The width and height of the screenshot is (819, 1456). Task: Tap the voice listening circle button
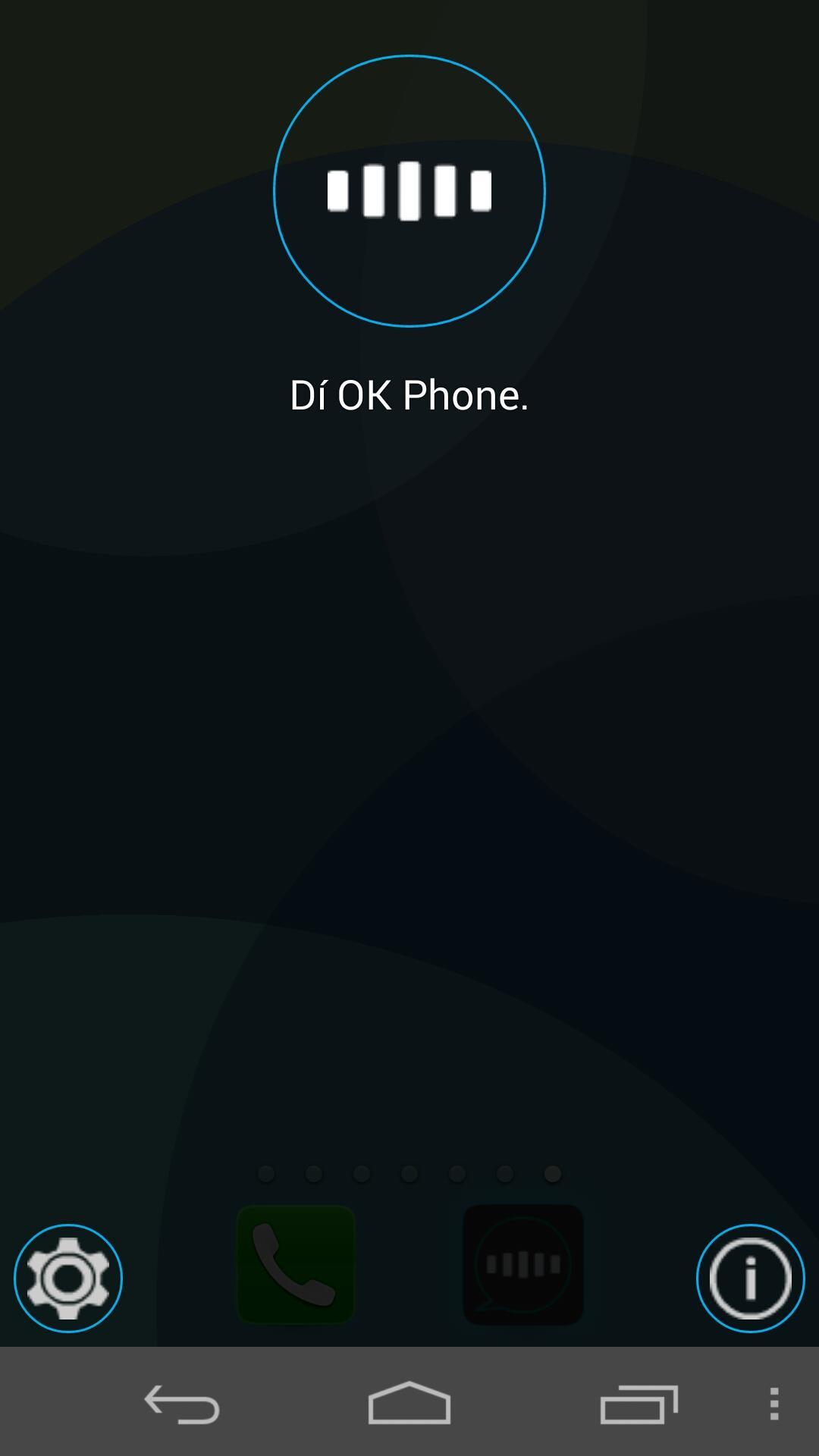pos(409,191)
